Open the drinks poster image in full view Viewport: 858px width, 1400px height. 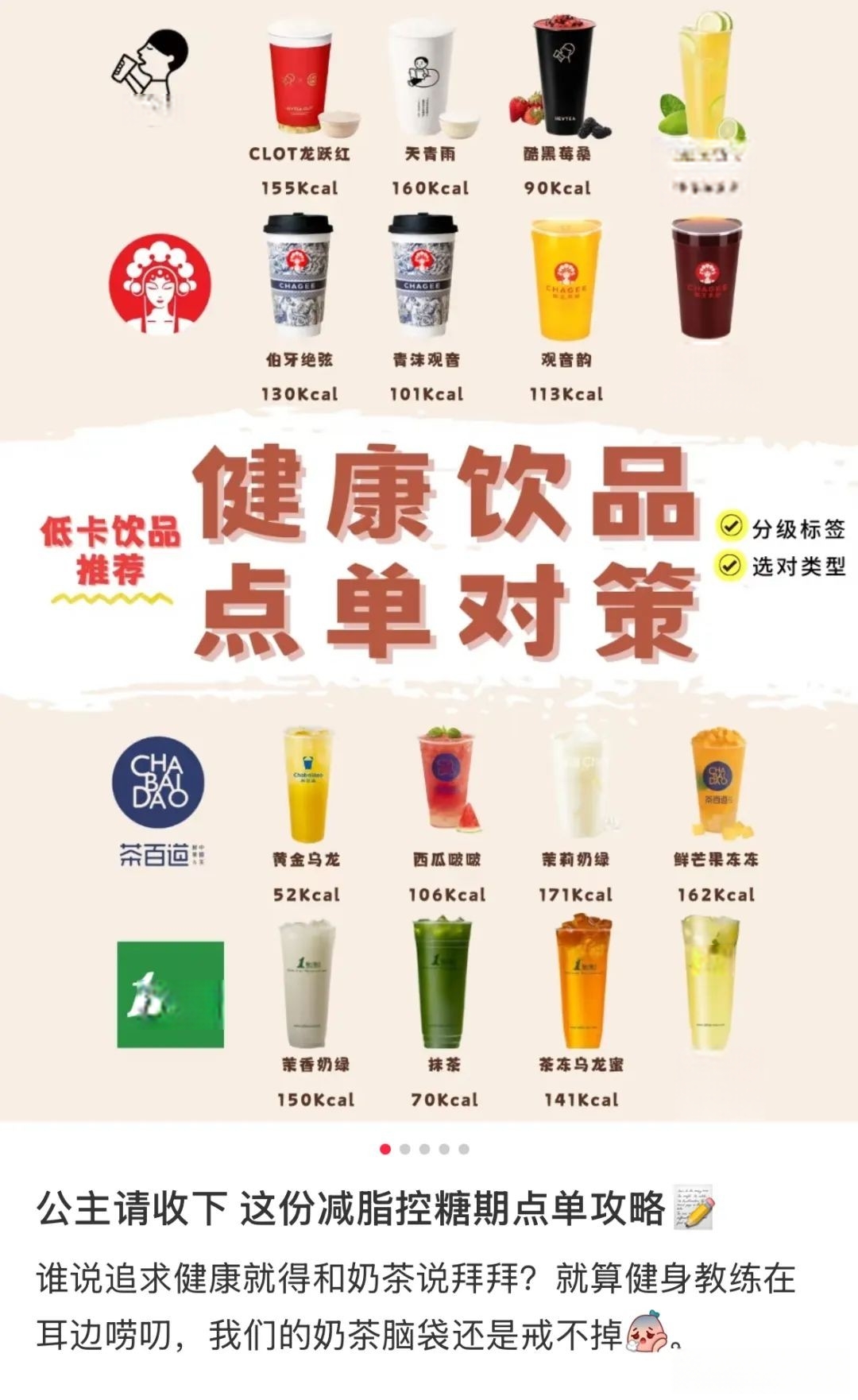pos(429,556)
